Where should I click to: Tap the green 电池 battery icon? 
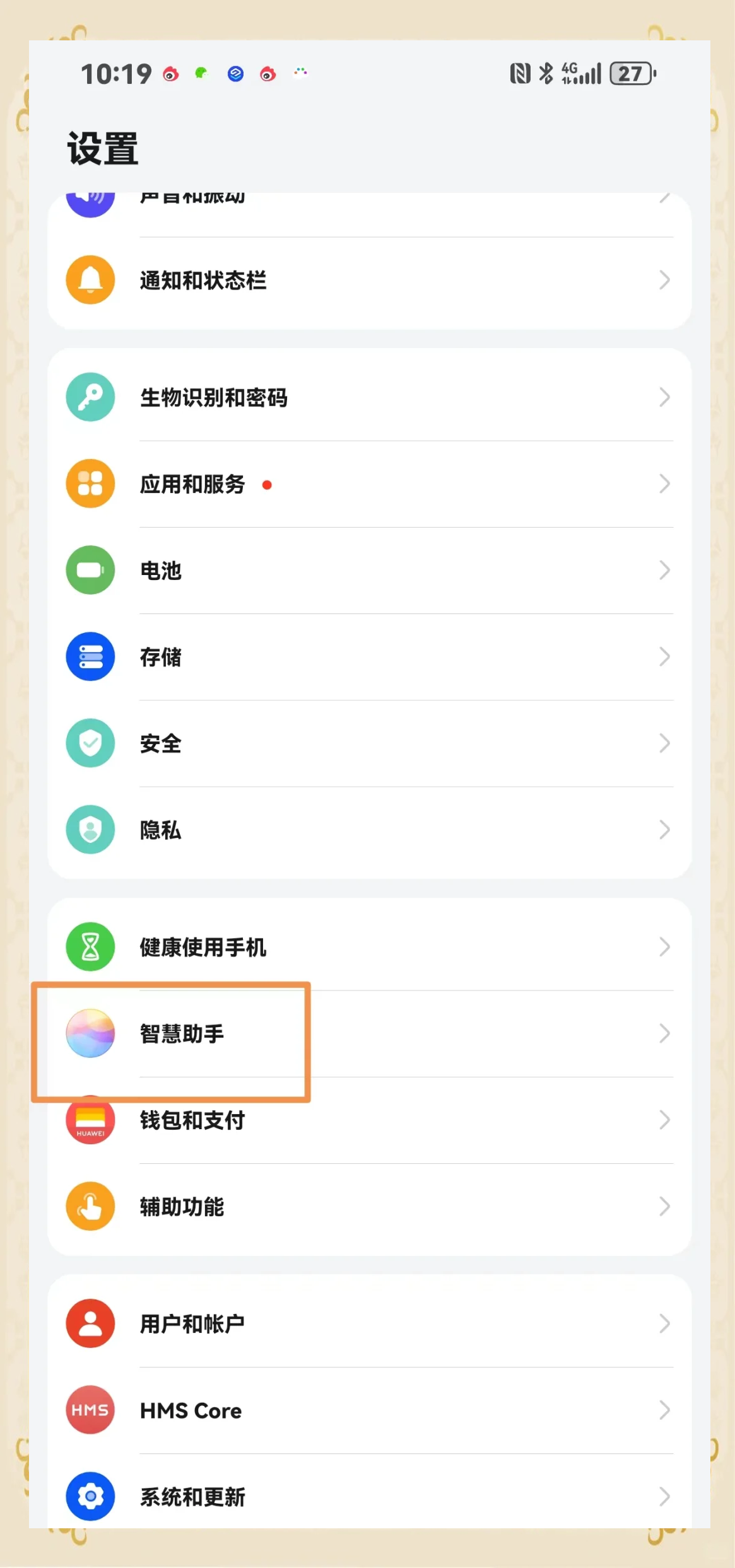(x=90, y=569)
